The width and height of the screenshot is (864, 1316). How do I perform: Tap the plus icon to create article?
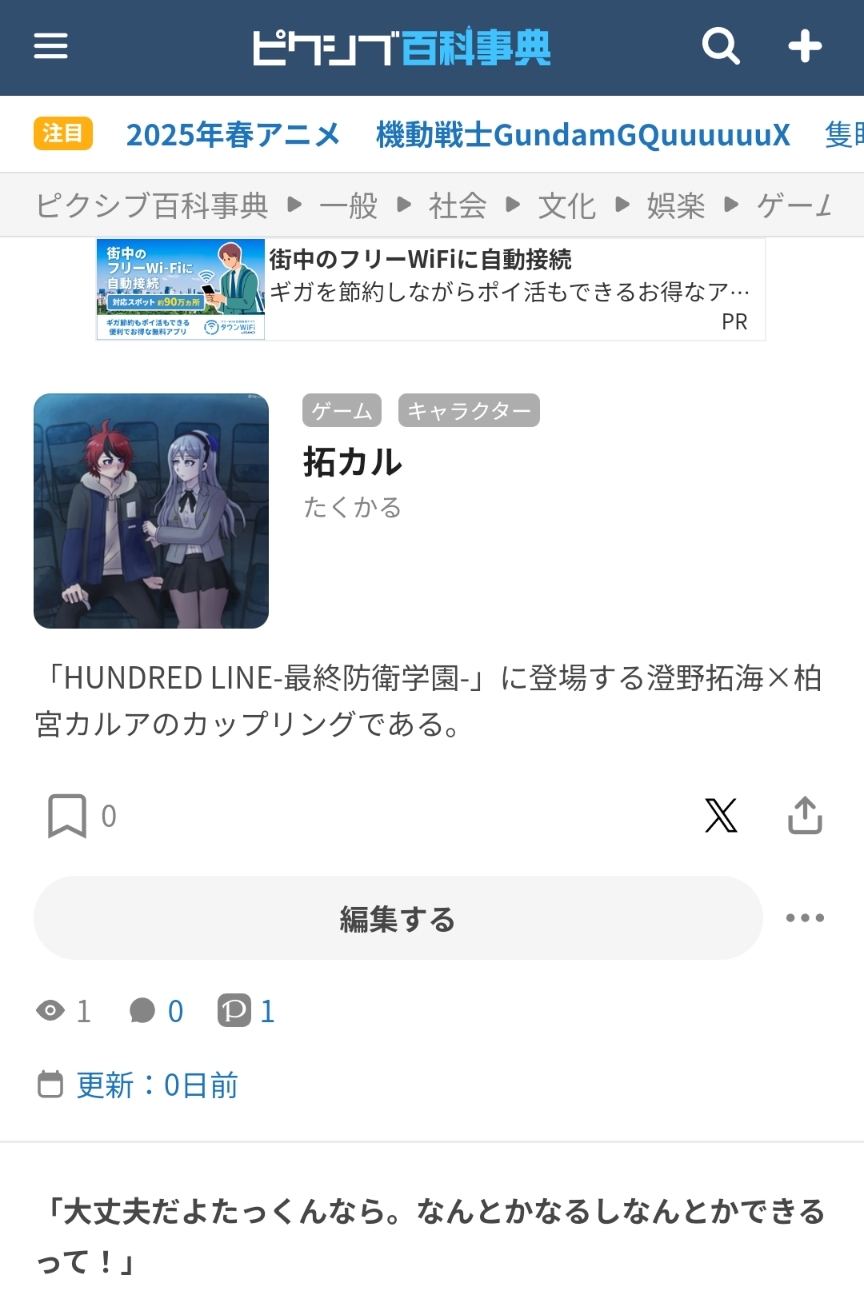804,46
